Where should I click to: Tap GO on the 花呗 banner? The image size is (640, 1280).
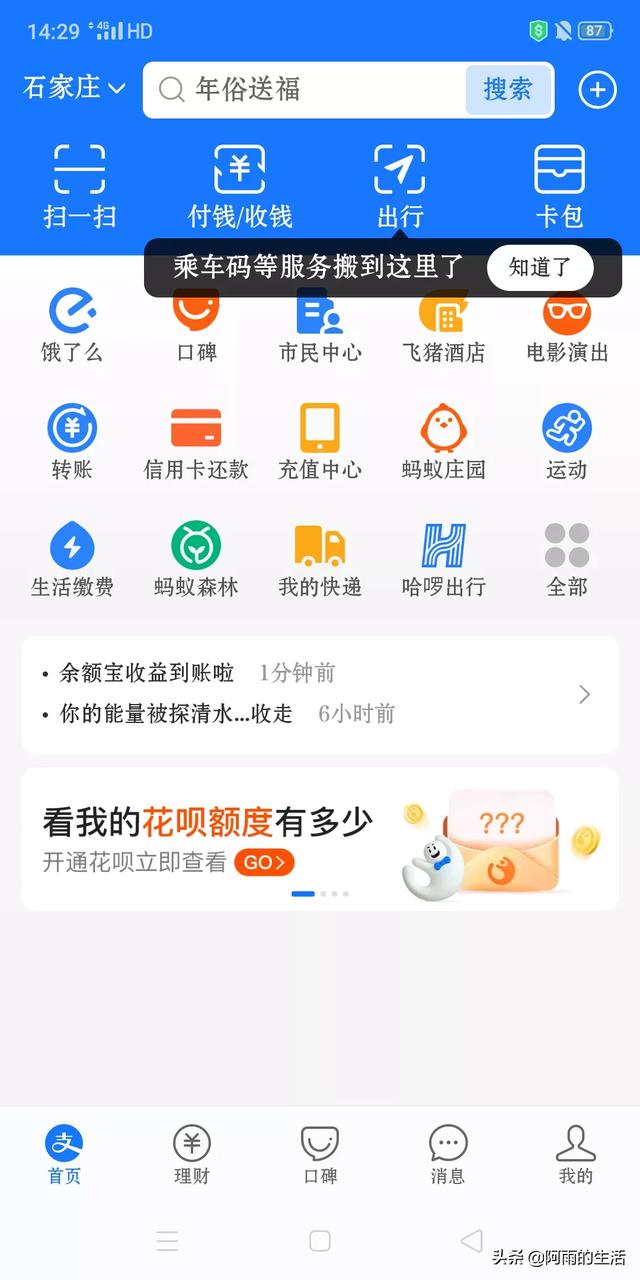point(264,862)
